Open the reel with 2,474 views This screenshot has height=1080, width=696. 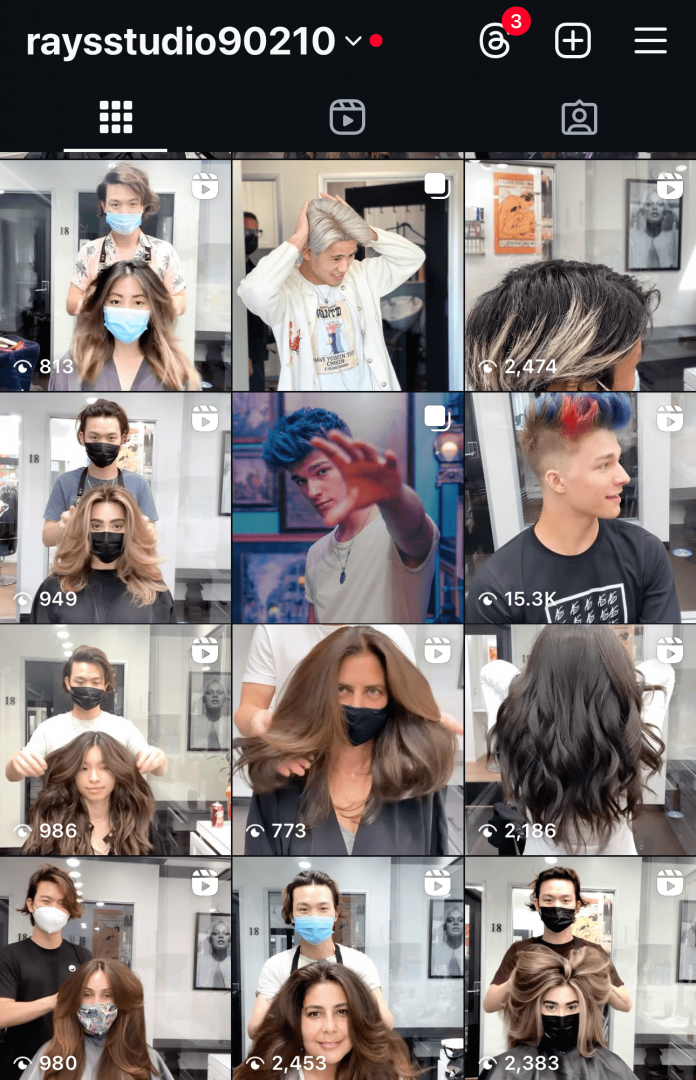coord(580,275)
